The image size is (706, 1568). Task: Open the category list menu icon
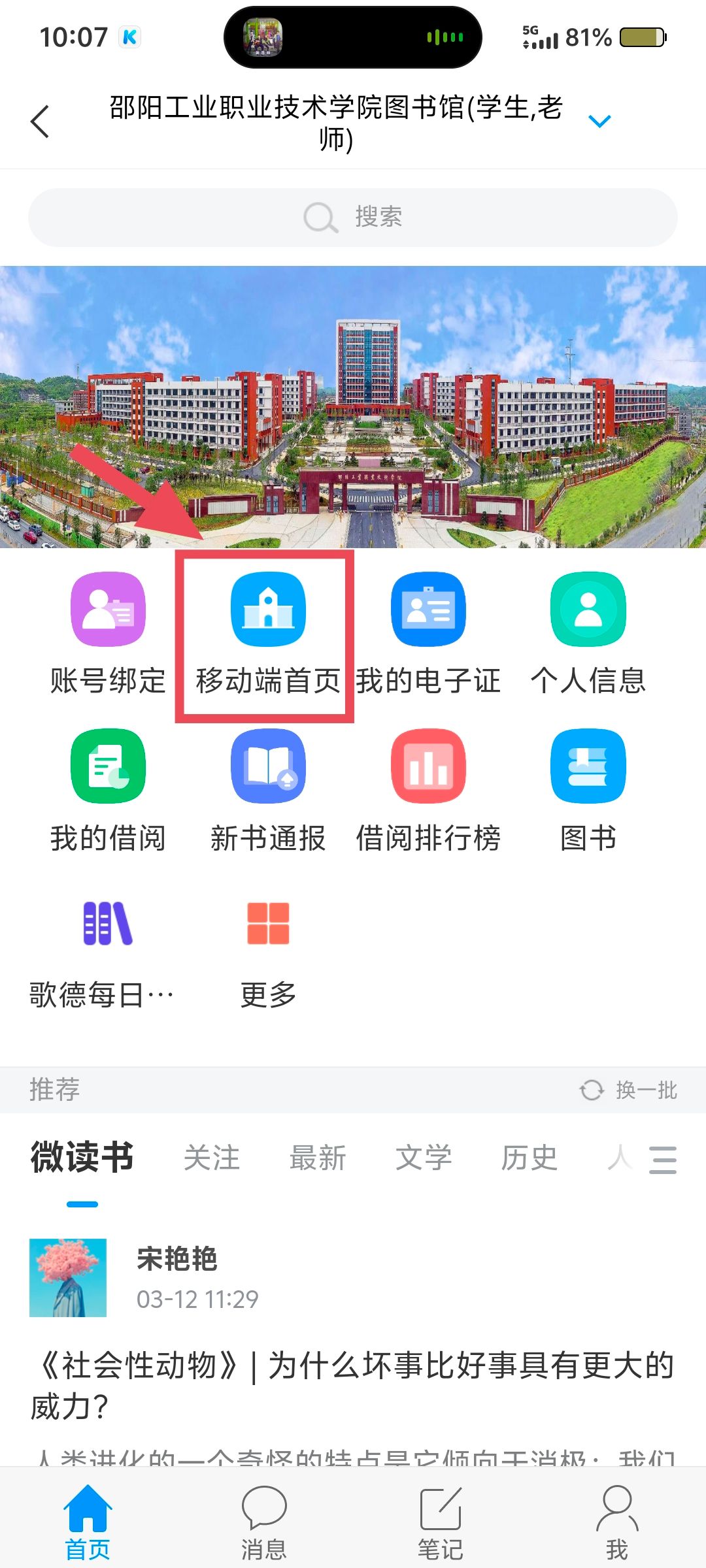662,1160
